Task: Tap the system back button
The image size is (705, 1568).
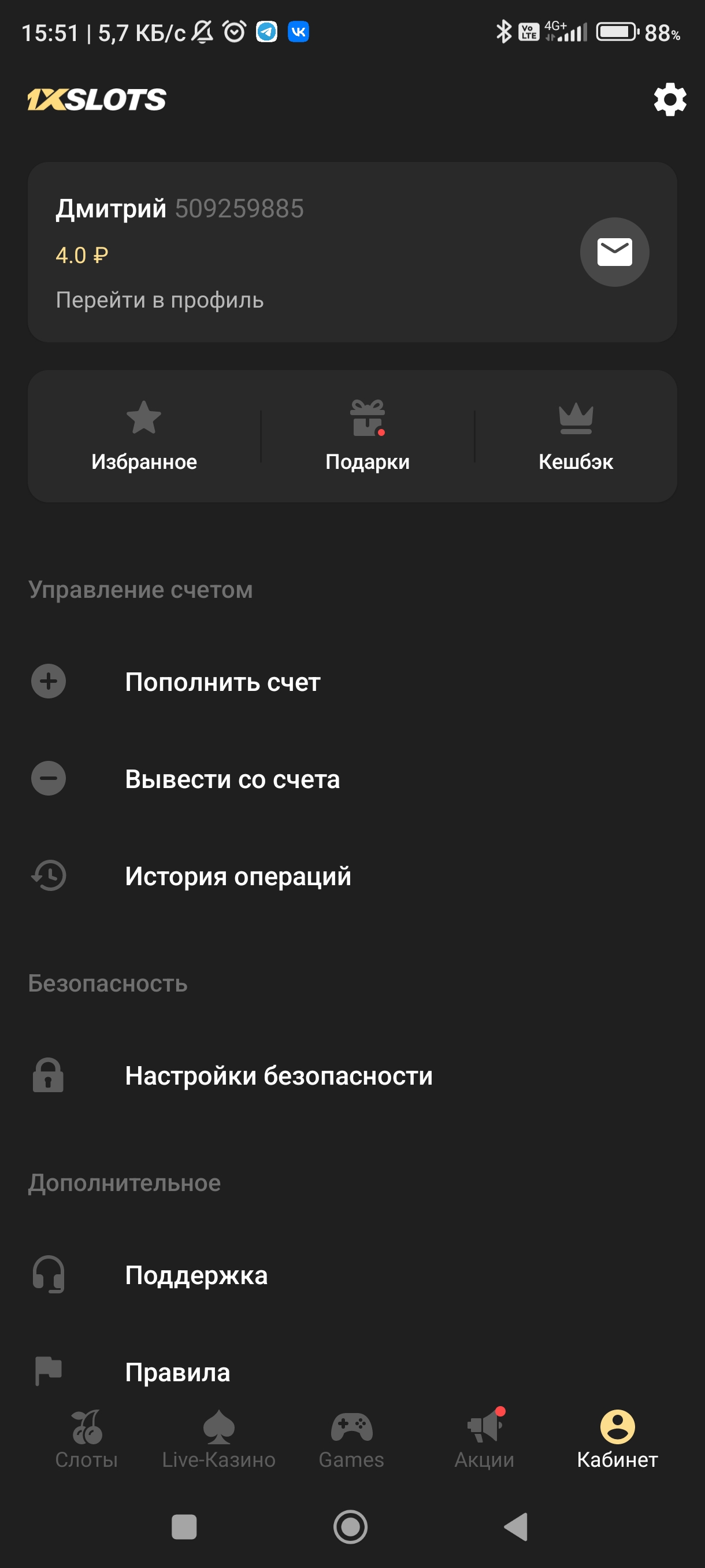Action: [517, 1526]
